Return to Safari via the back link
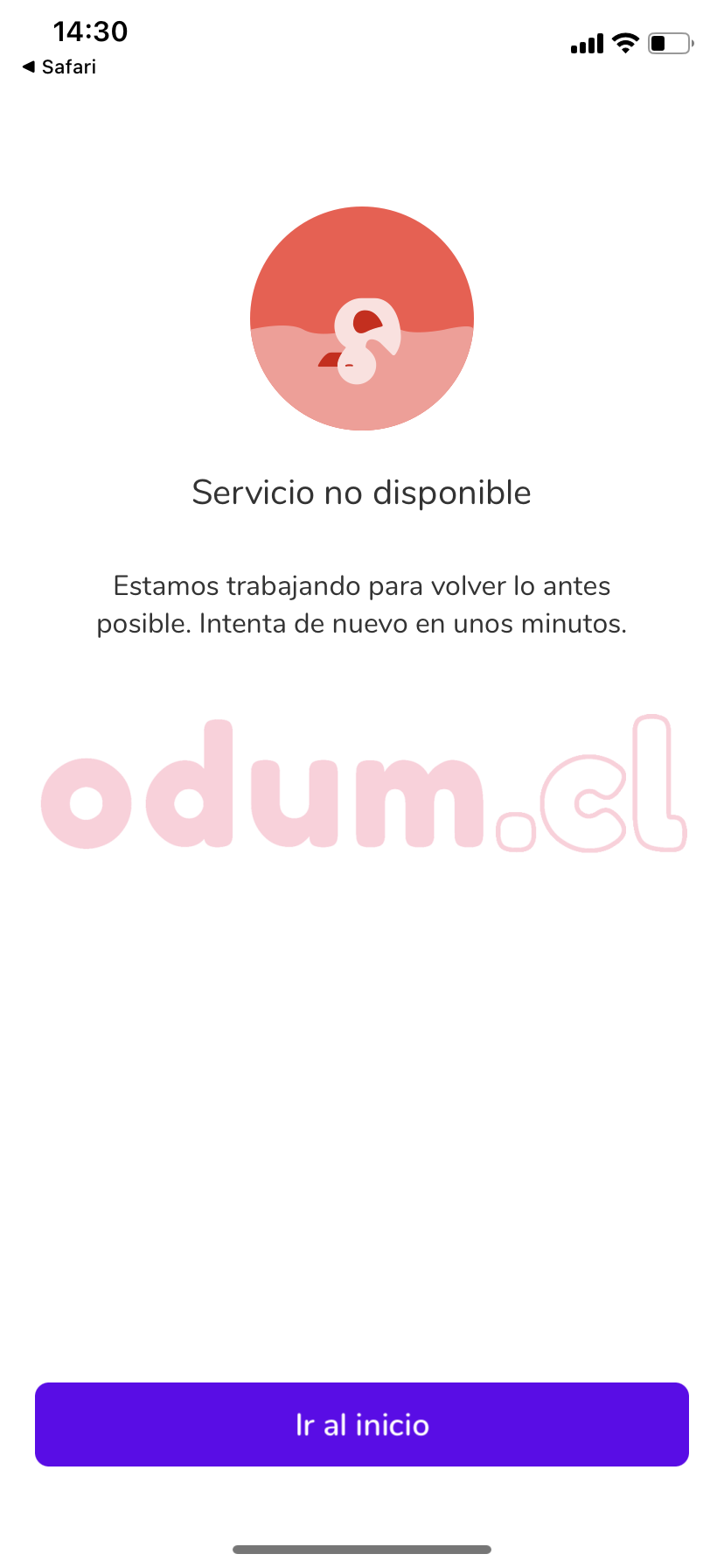This screenshot has width=724, height=1568. click(59, 67)
